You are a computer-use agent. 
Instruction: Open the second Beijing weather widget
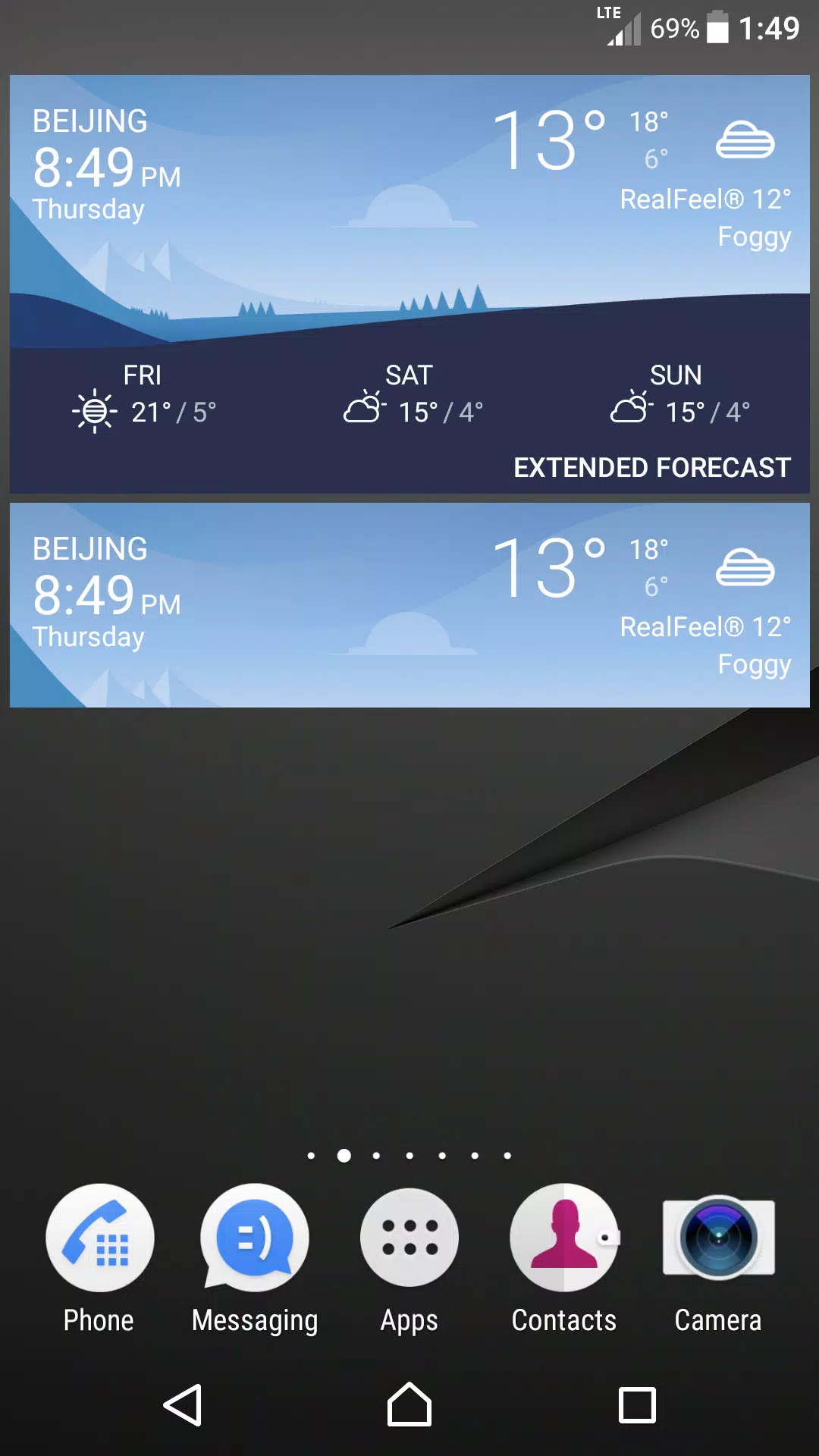coord(409,605)
